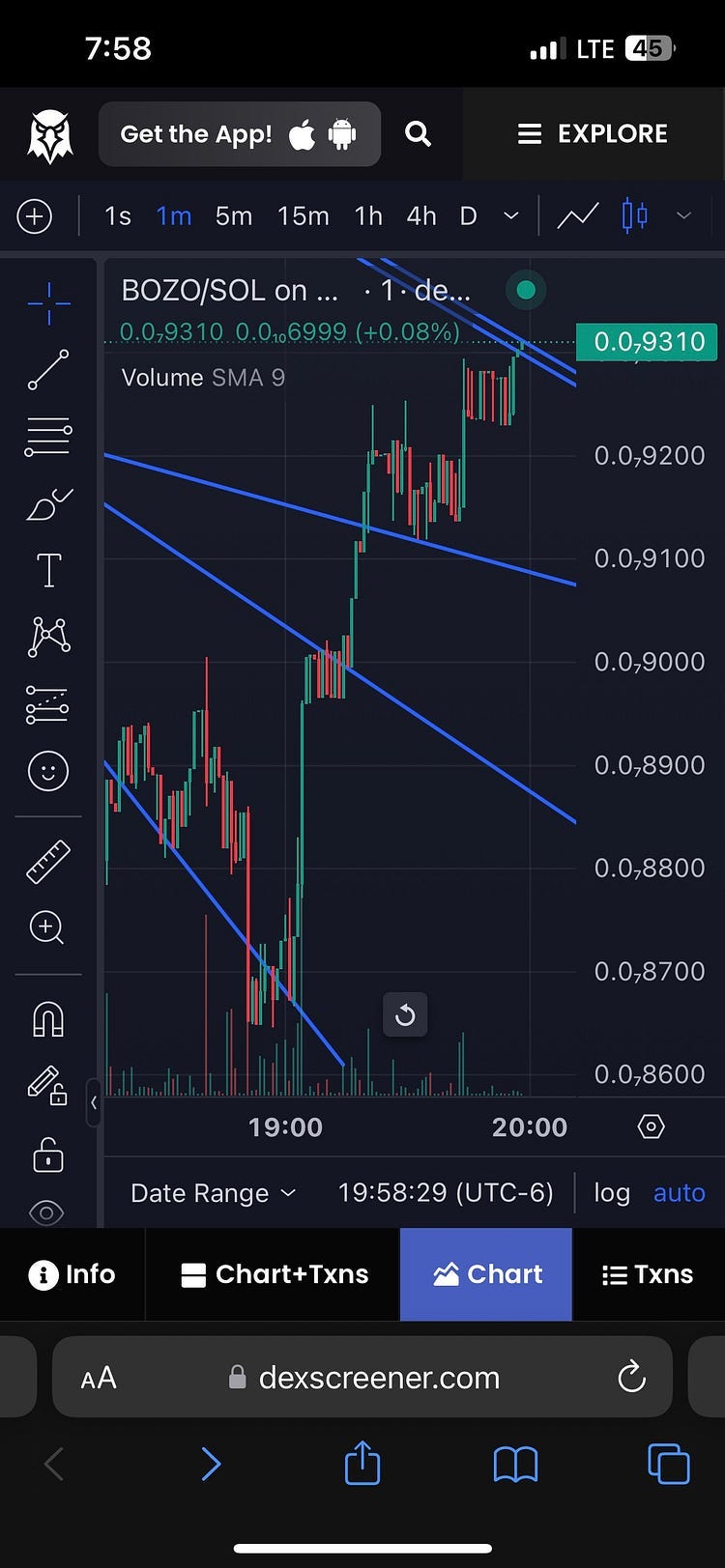Choose the 1h timeframe
725x1568 pixels.
pos(368,216)
